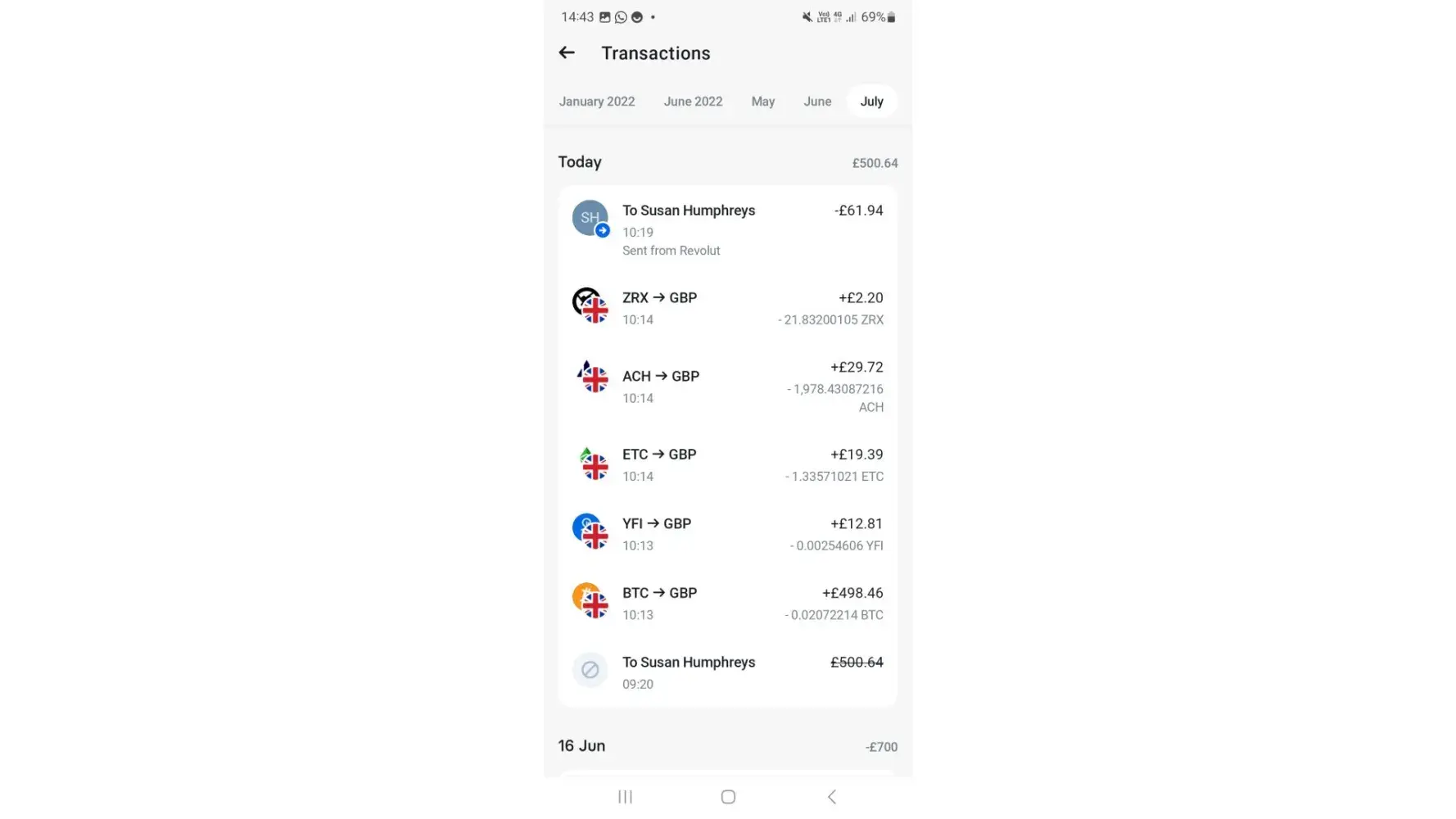Open ACH to GBP exchange details
The image size is (1456, 819).
coord(727,386)
